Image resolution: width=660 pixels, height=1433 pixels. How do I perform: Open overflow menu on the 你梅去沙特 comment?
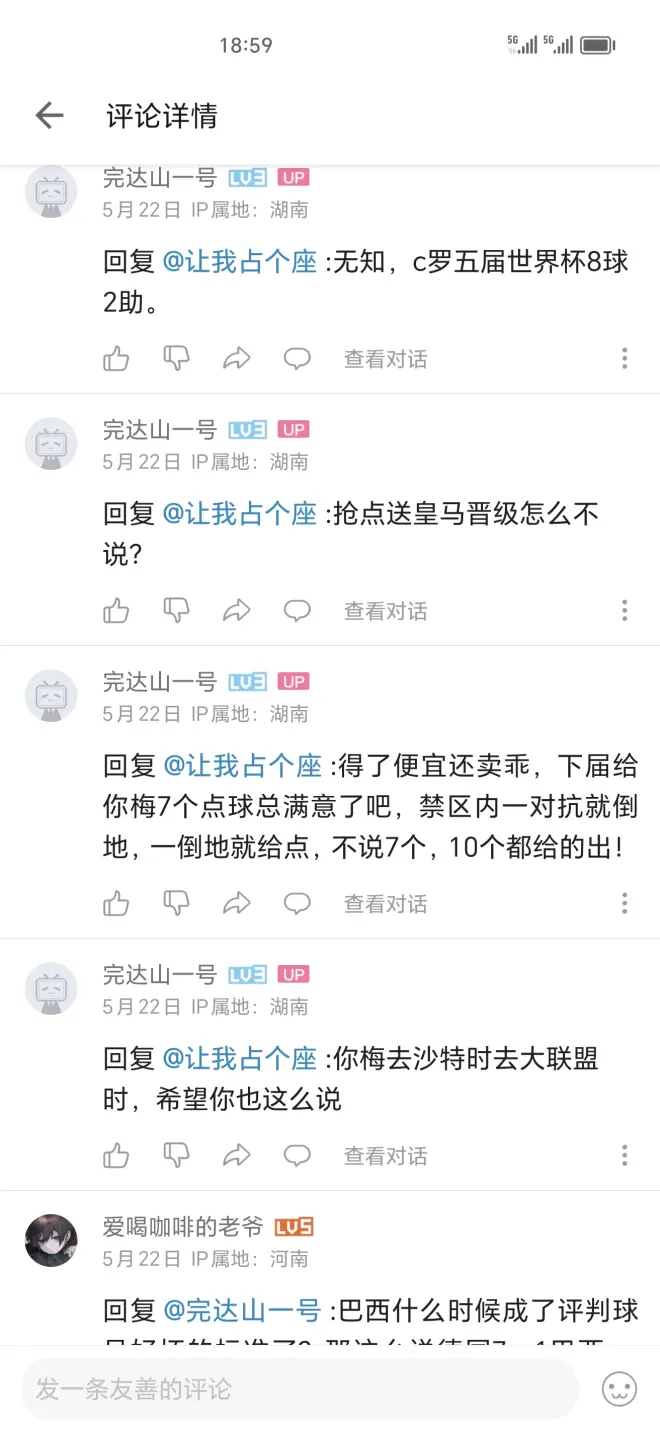pos(624,1156)
